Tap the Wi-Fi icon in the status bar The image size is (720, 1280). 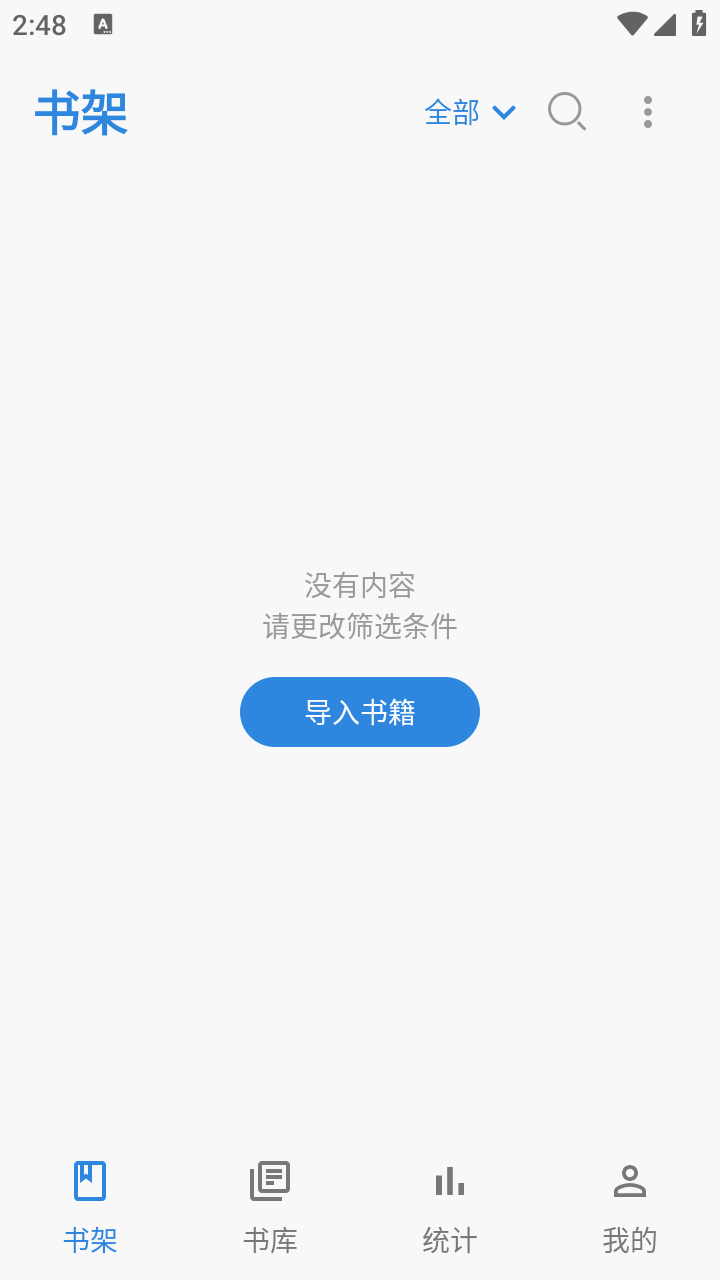point(632,24)
